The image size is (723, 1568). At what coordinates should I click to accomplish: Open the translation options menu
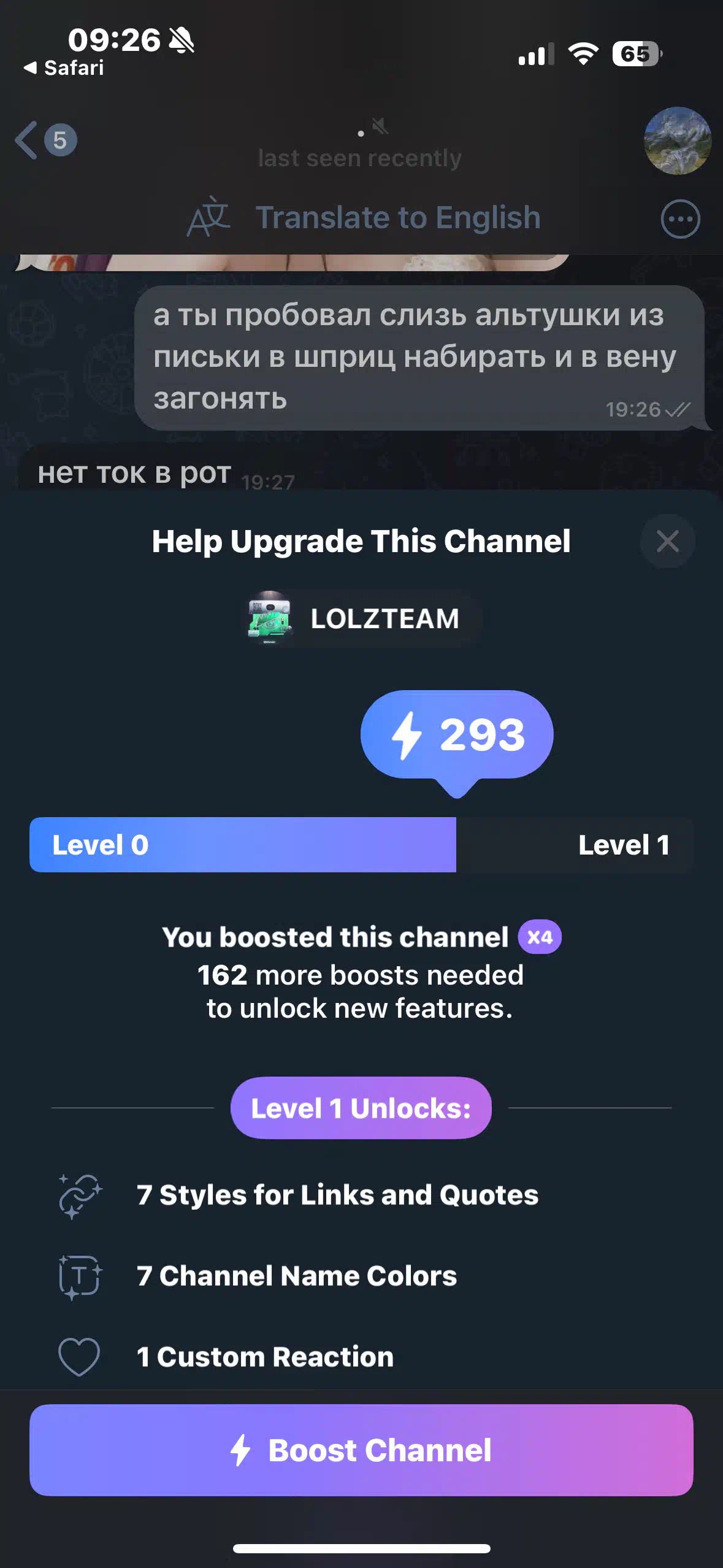[x=680, y=218]
